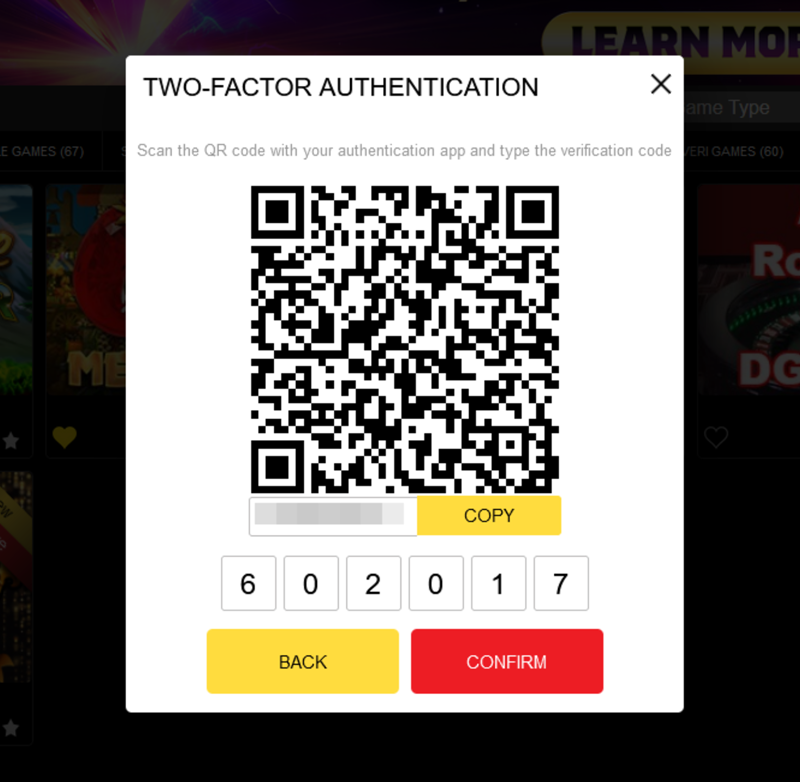
Task: Copy the authentication secret key
Action: pos(488,516)
